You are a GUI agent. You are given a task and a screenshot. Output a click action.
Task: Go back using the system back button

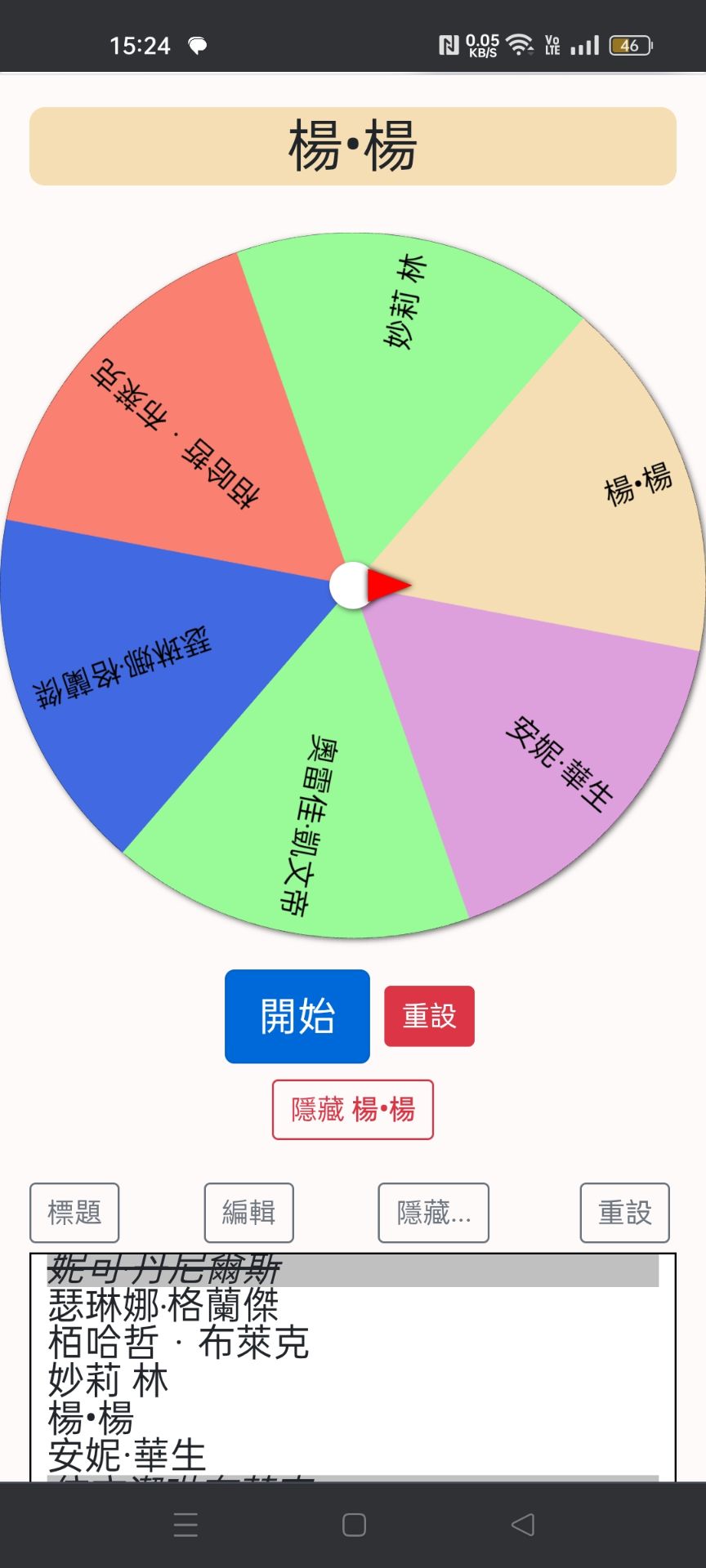(x=522, y=1525)
